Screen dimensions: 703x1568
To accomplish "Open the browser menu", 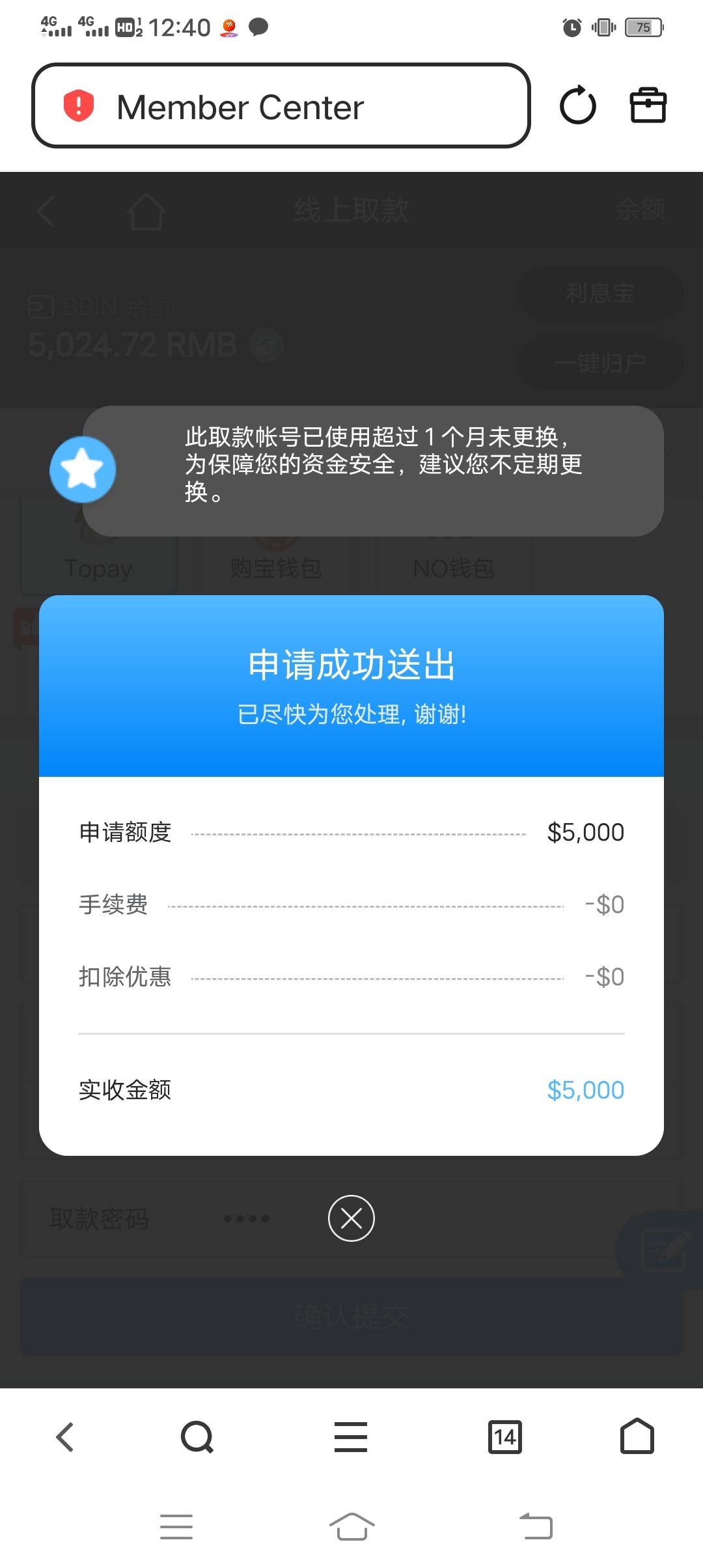I will 351,1437.
